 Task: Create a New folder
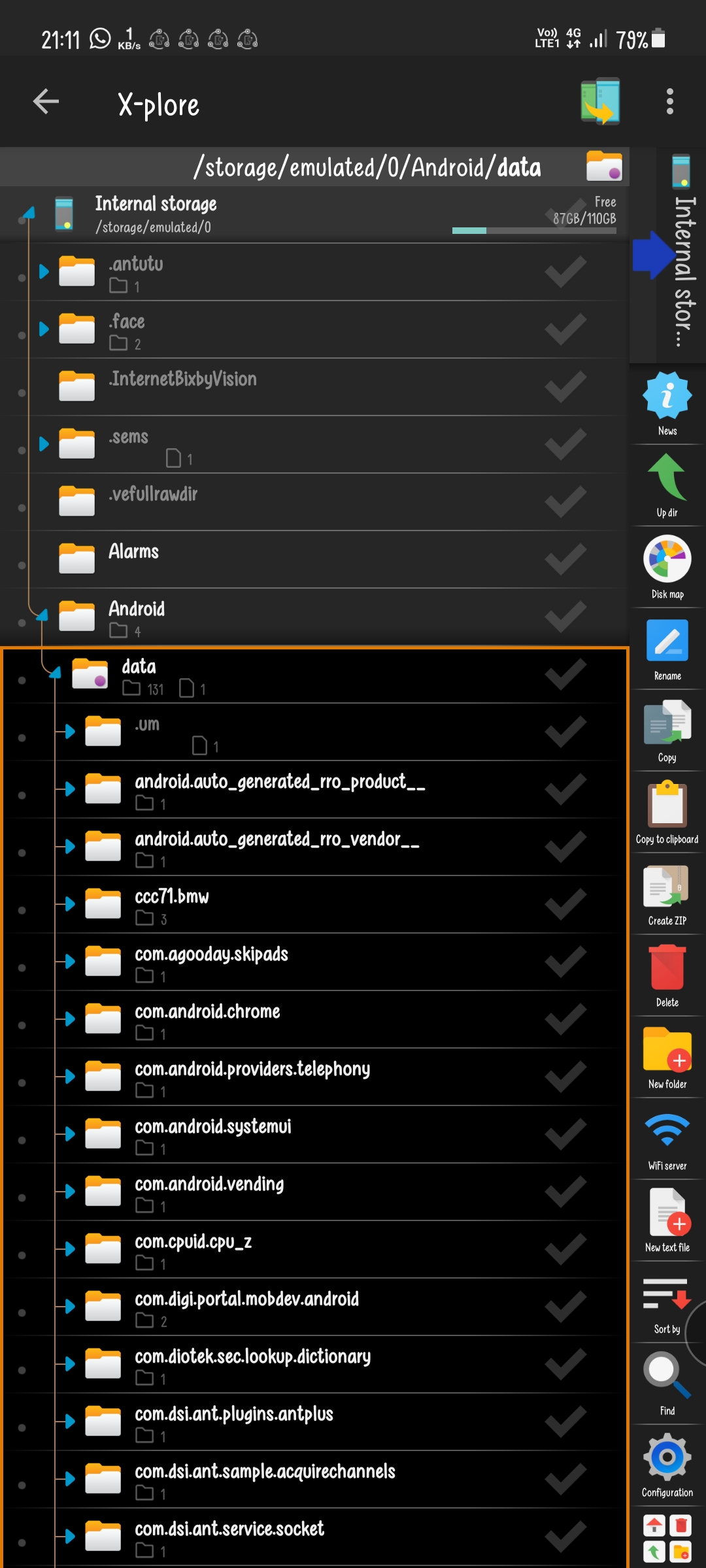click(667, 1057)
